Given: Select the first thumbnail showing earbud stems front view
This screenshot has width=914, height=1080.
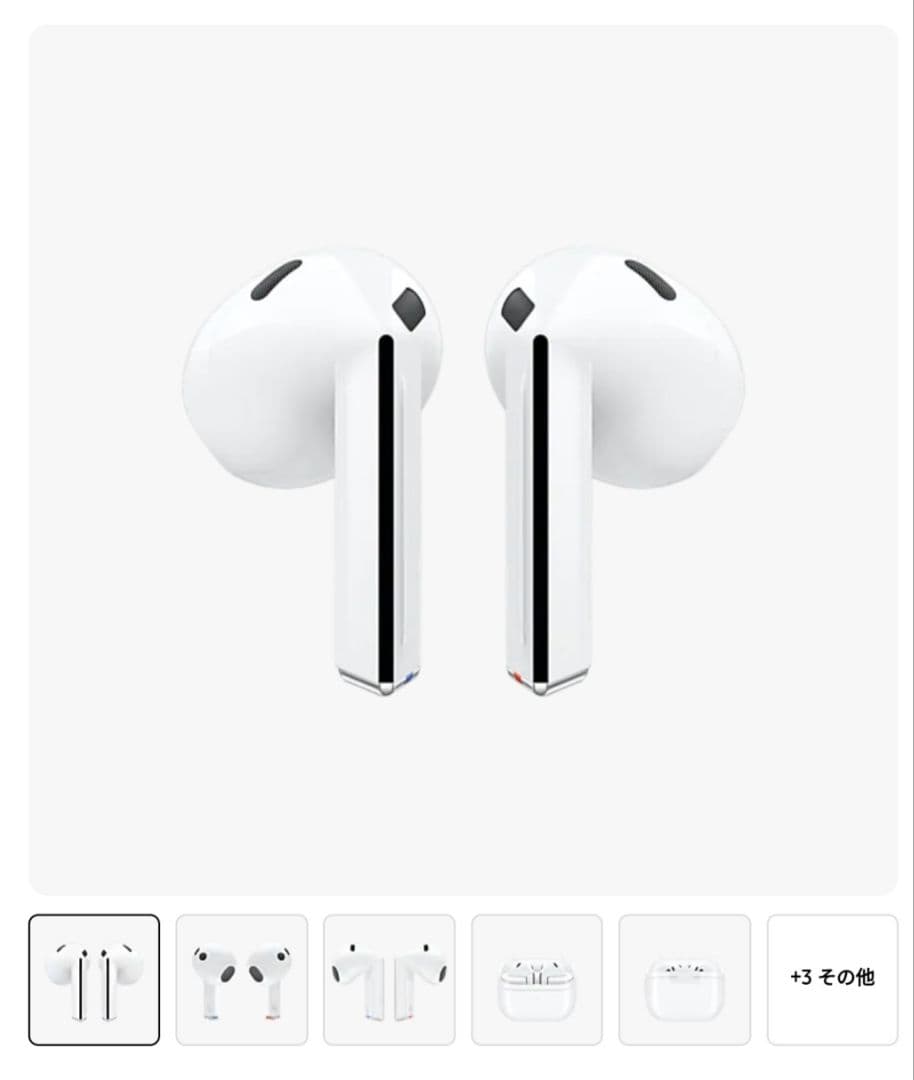Looking at the screenshot, I should tap(94, 980).
